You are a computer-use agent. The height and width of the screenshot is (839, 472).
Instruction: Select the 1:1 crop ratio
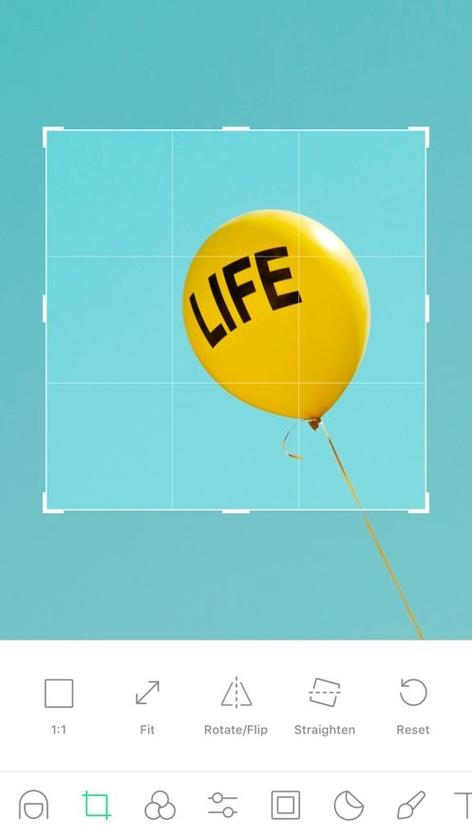point(59,705)
